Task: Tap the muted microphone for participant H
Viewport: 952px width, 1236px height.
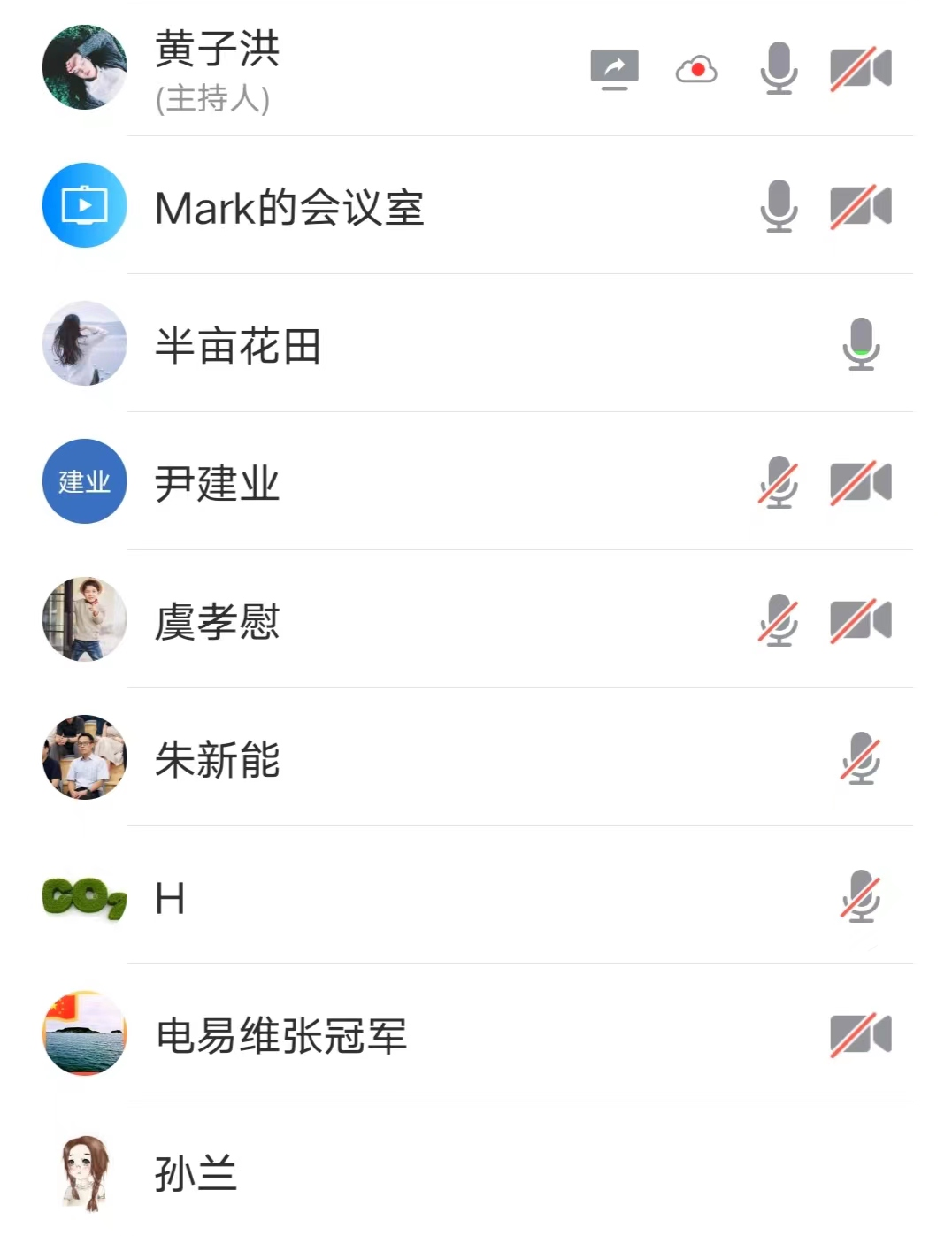Action: click(x=861, y=896)
